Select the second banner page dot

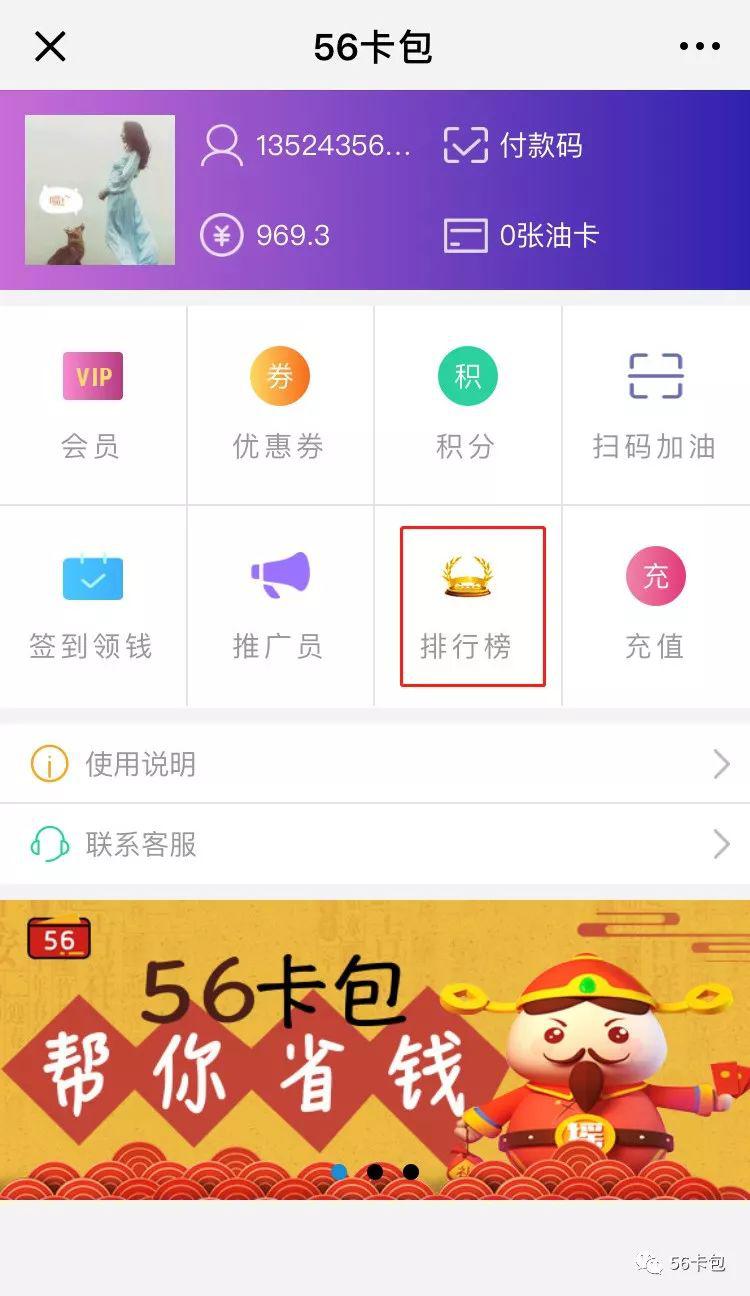click(375, 1171)
